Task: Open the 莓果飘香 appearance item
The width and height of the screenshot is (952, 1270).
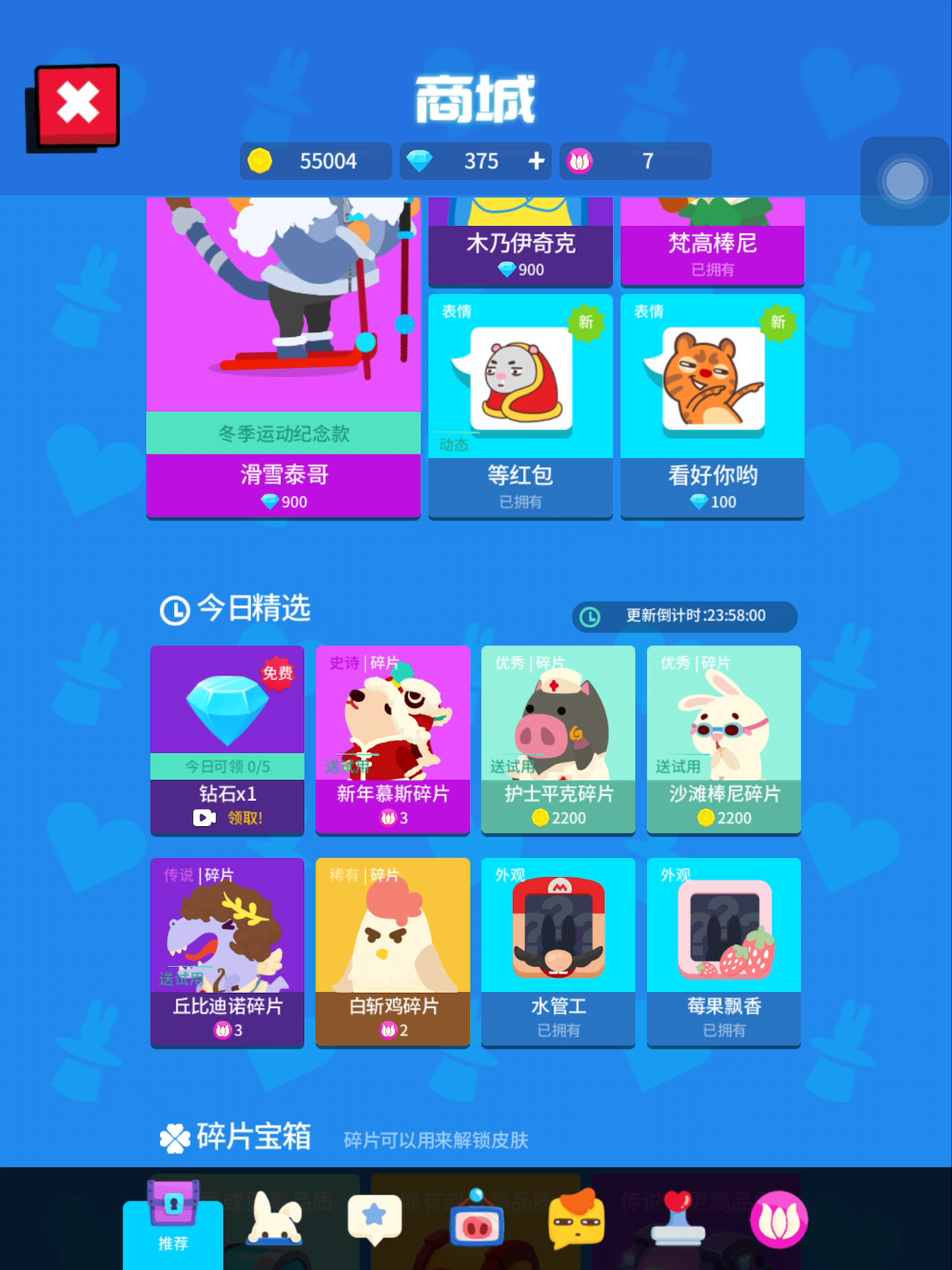Action: [724, 952]
